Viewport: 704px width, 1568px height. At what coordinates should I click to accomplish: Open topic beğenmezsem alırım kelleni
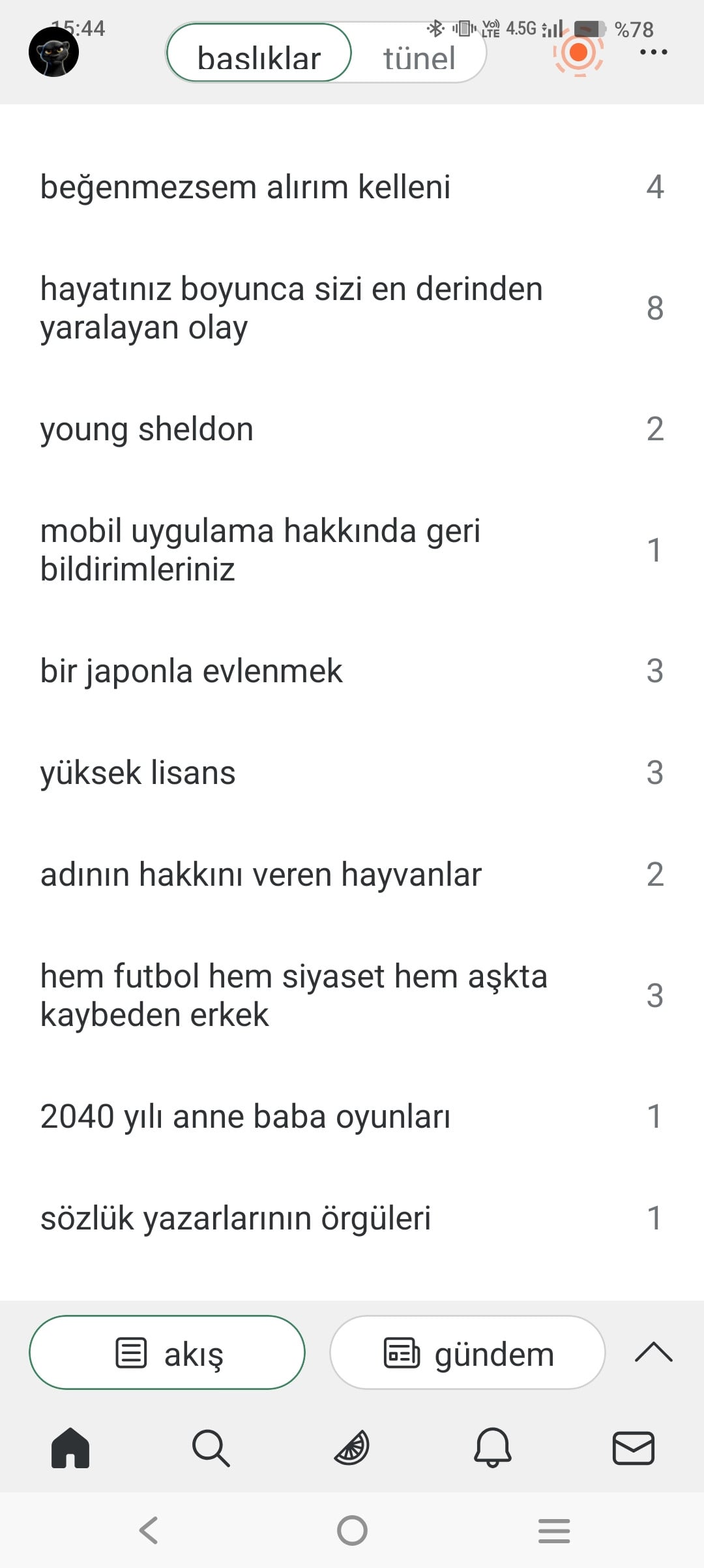pos(245,187)
